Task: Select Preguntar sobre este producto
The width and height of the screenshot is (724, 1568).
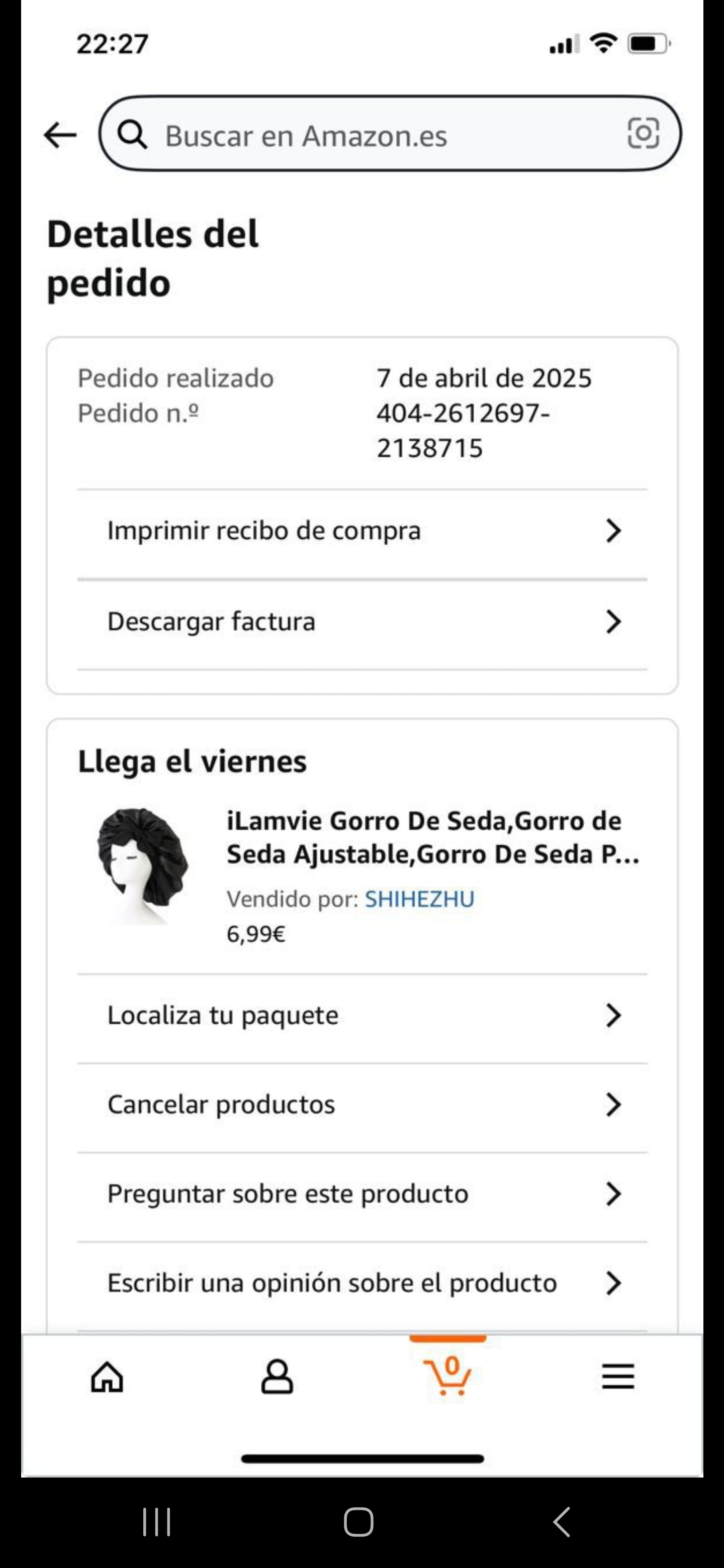Action: click(363, 1194)
